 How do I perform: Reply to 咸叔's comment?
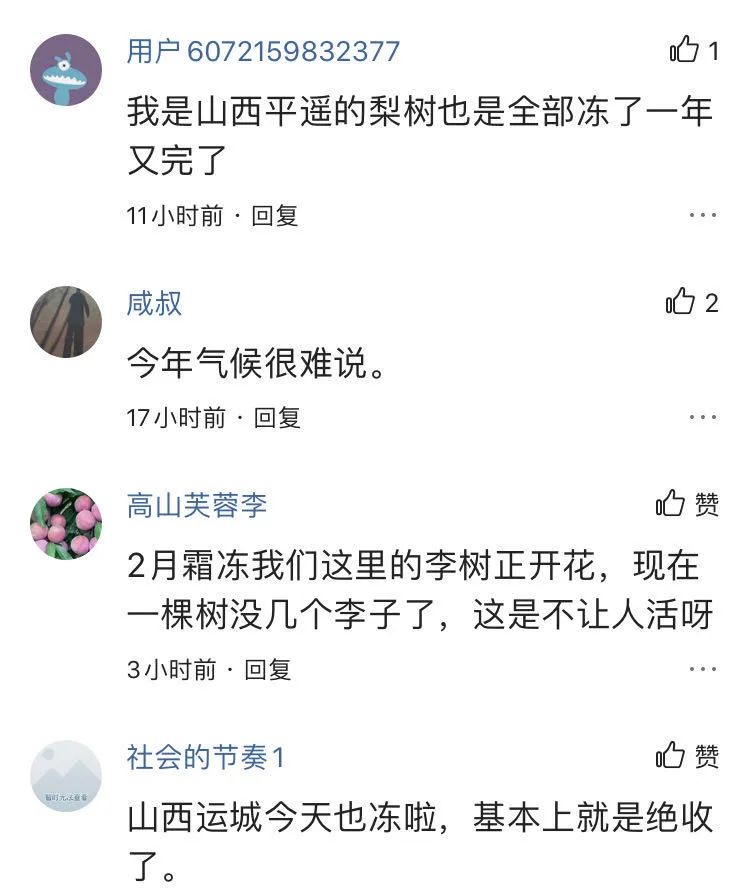point(277,417)
